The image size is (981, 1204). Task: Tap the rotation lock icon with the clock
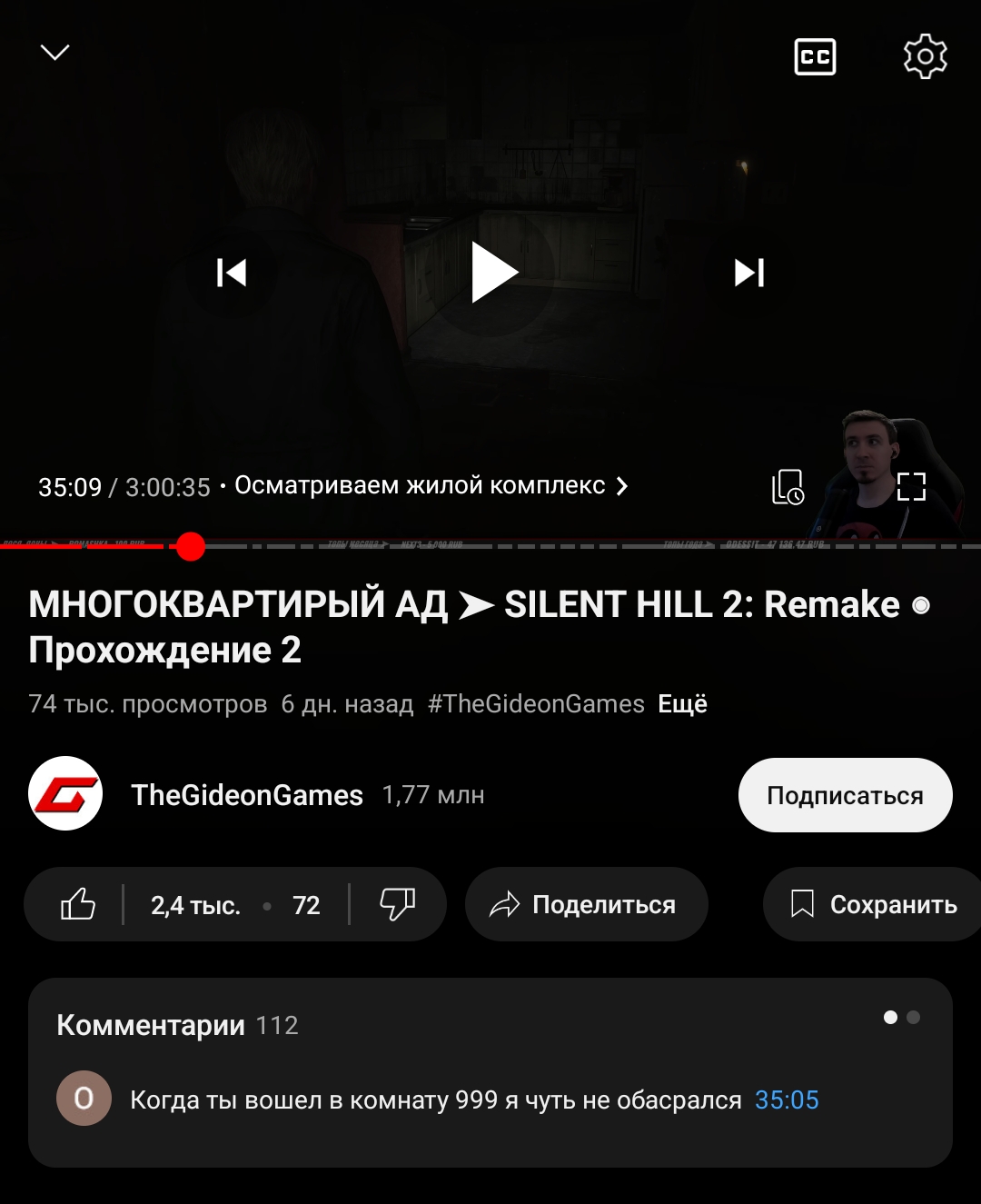coord(788,487)
